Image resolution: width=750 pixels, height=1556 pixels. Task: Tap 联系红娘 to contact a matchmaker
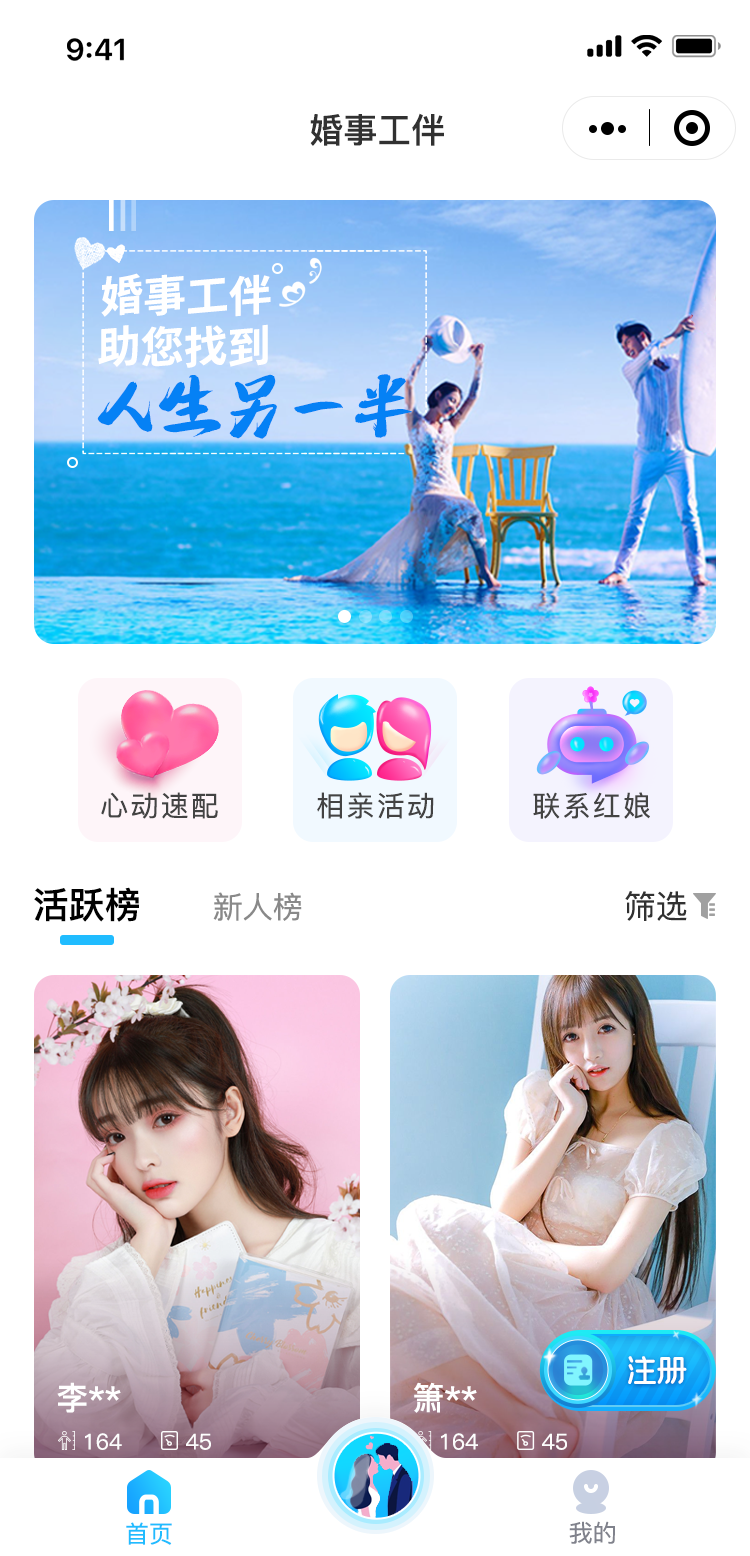tap(591, 759)
